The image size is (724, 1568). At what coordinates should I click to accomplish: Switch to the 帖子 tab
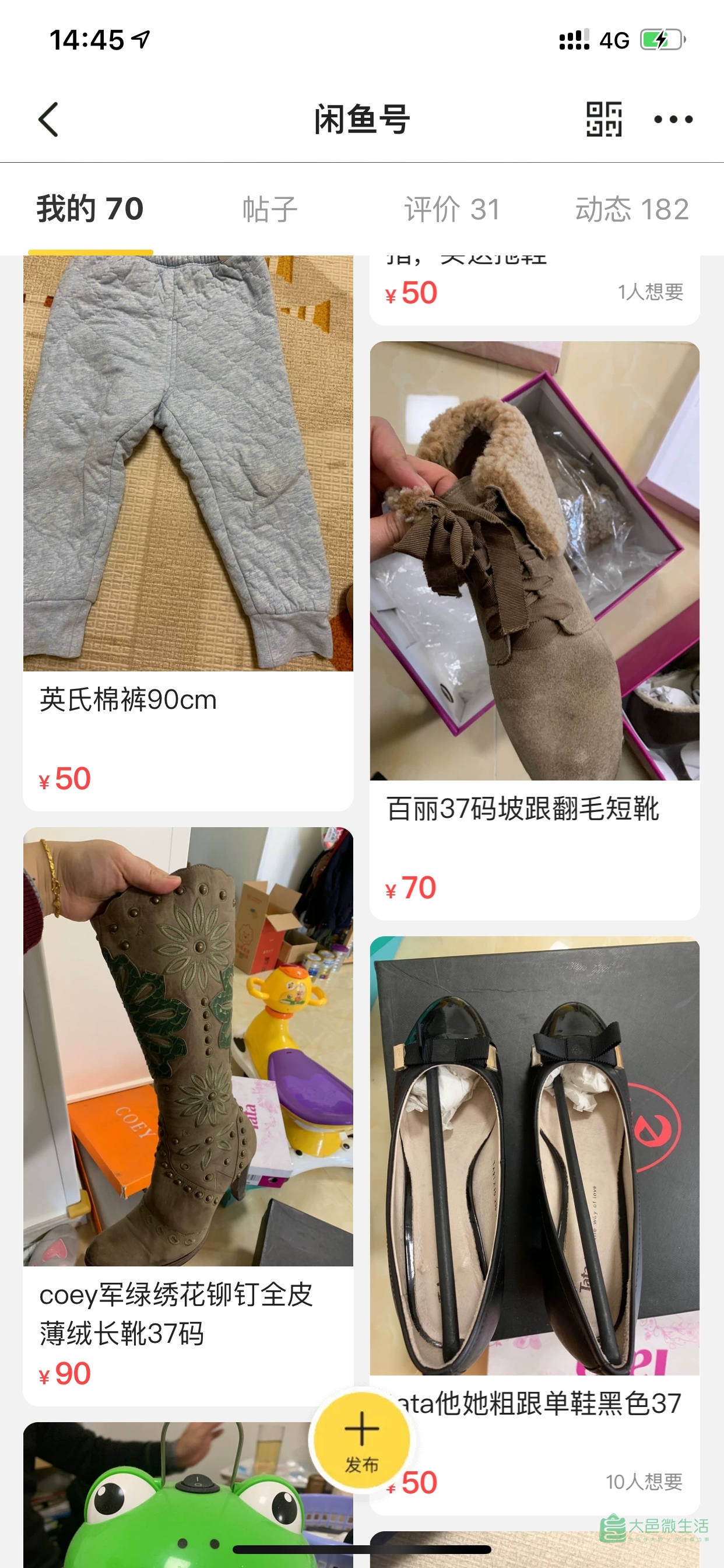[x=269, y=209]
